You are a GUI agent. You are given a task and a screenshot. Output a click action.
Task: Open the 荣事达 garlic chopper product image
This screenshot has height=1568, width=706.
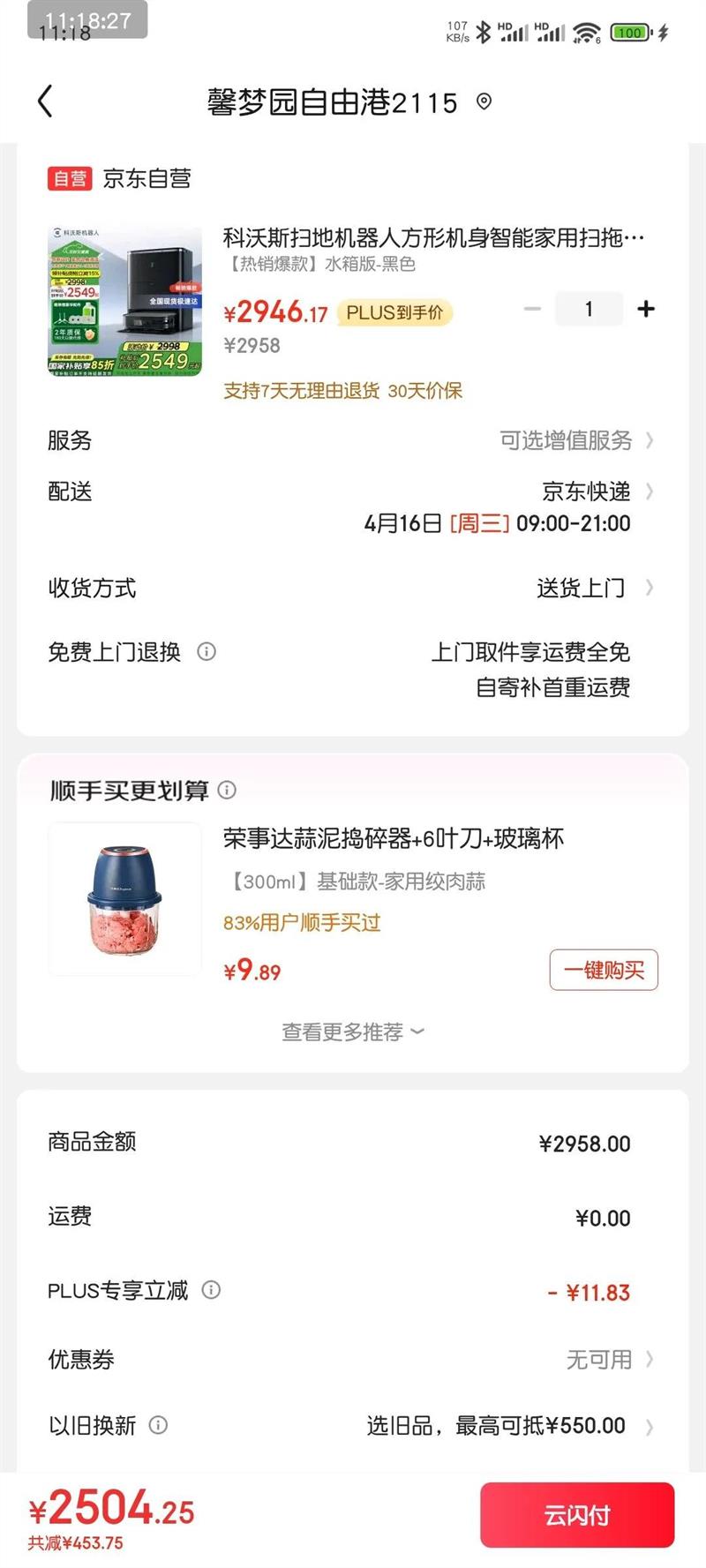click(124, 899)
